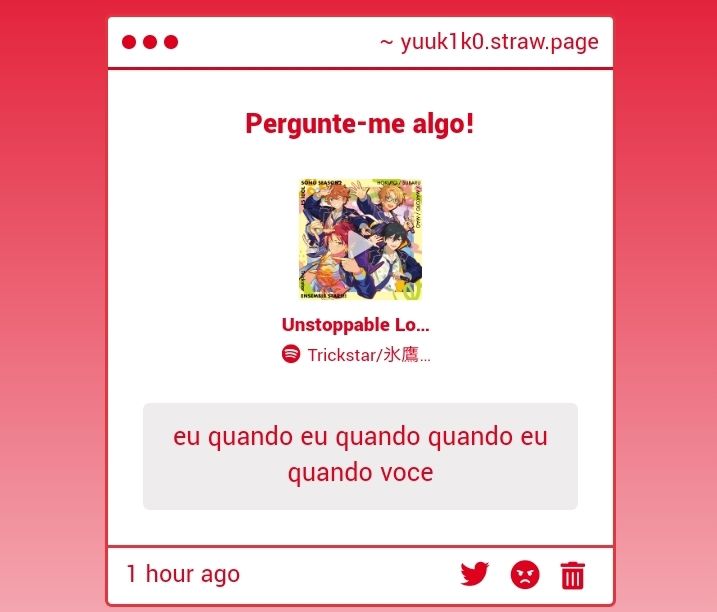This screenshot has width=717, height=612.
Task: Delete this message with the trash icon
Action: 573,575
